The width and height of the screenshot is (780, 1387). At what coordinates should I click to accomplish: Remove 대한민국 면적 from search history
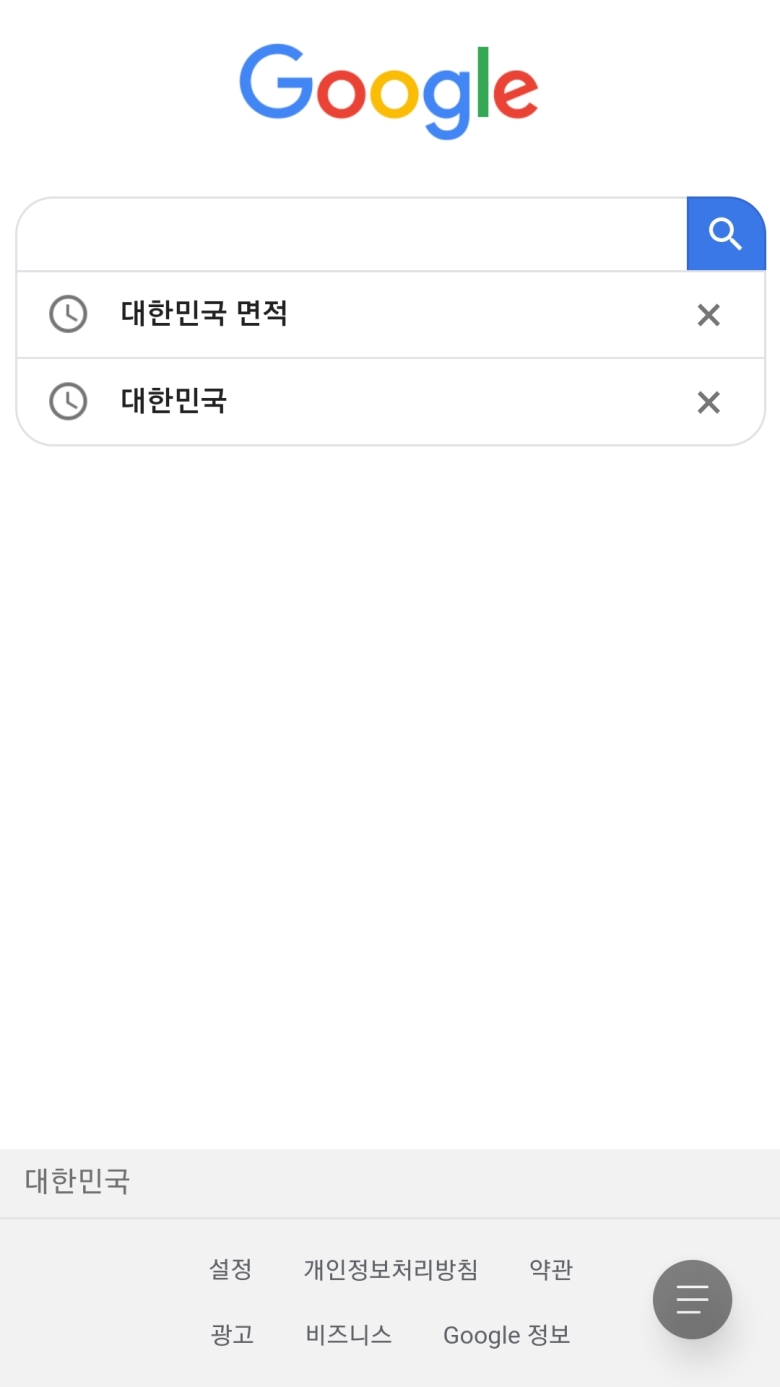708,315
